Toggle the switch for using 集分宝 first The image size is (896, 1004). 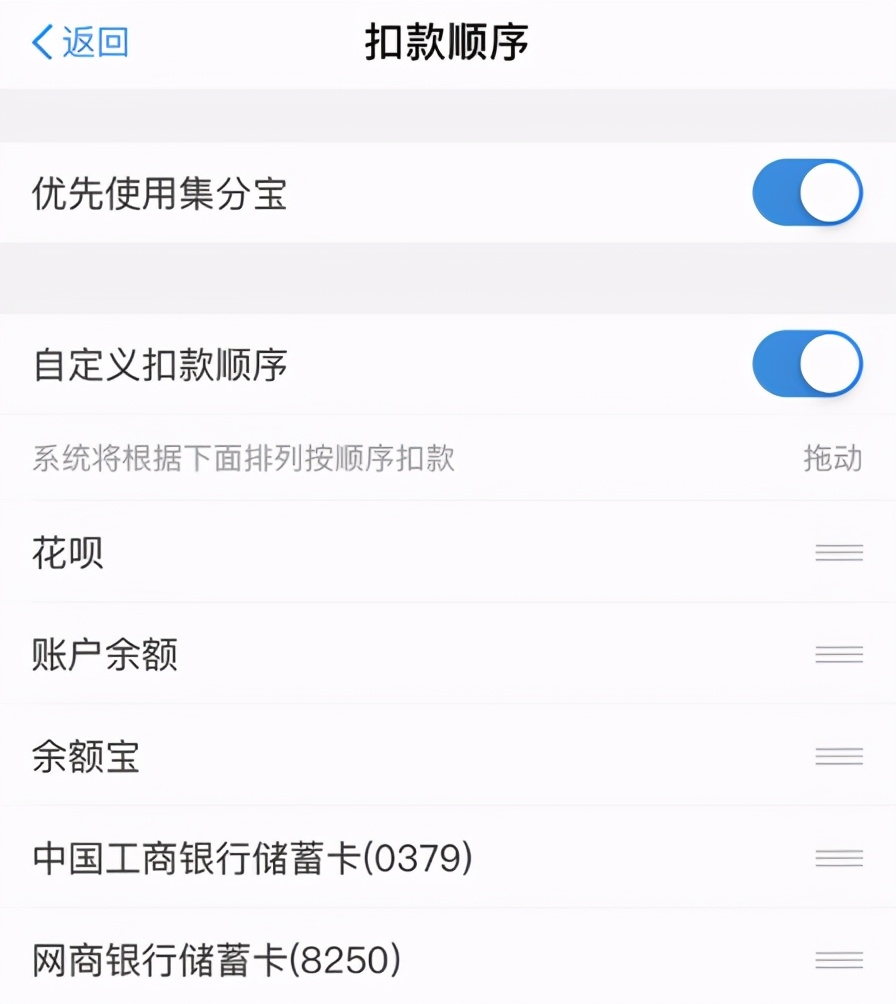click(x=807, y=191)
